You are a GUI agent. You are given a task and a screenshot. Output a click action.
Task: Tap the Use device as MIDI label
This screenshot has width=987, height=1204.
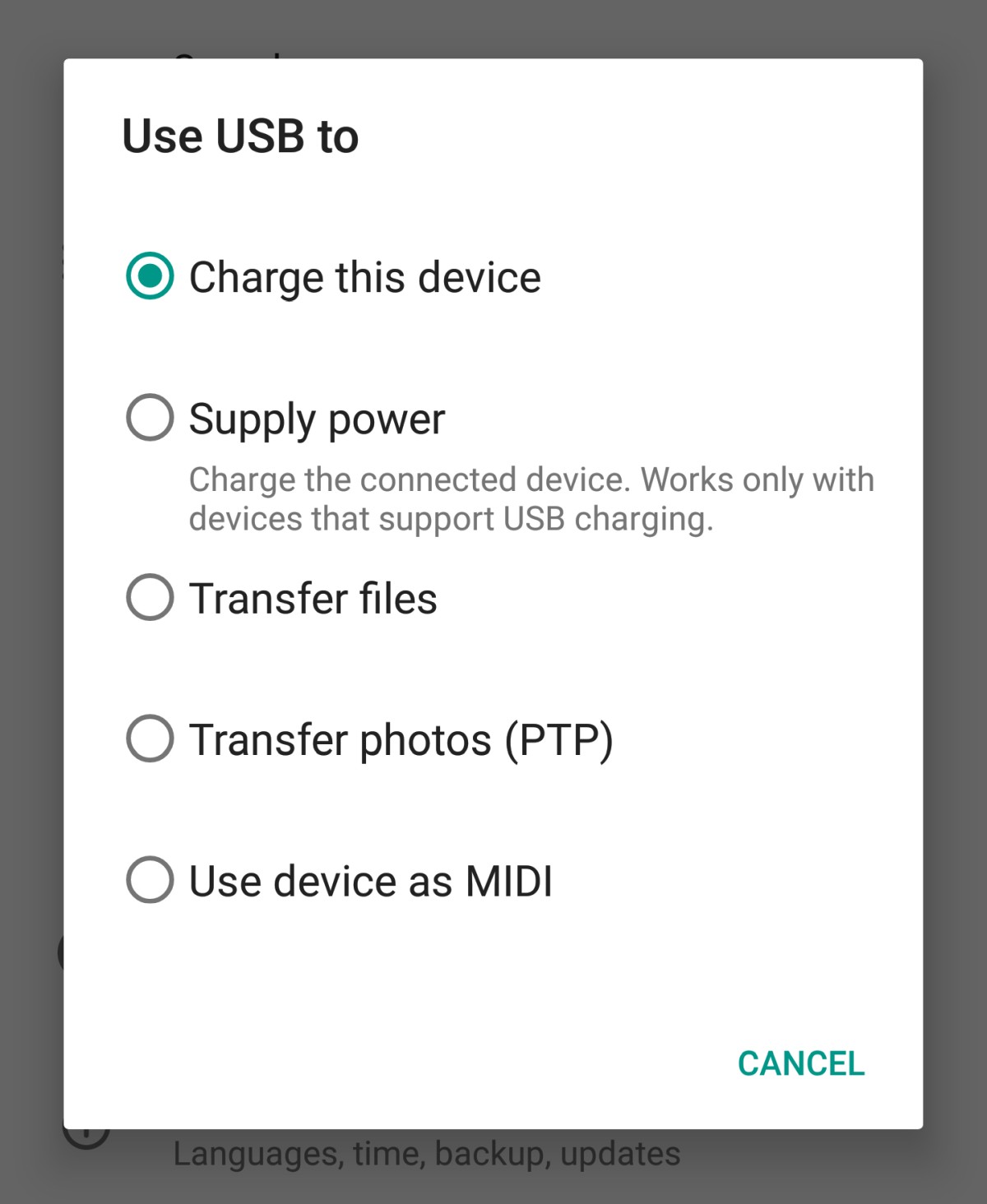click(x=372, y=880)
